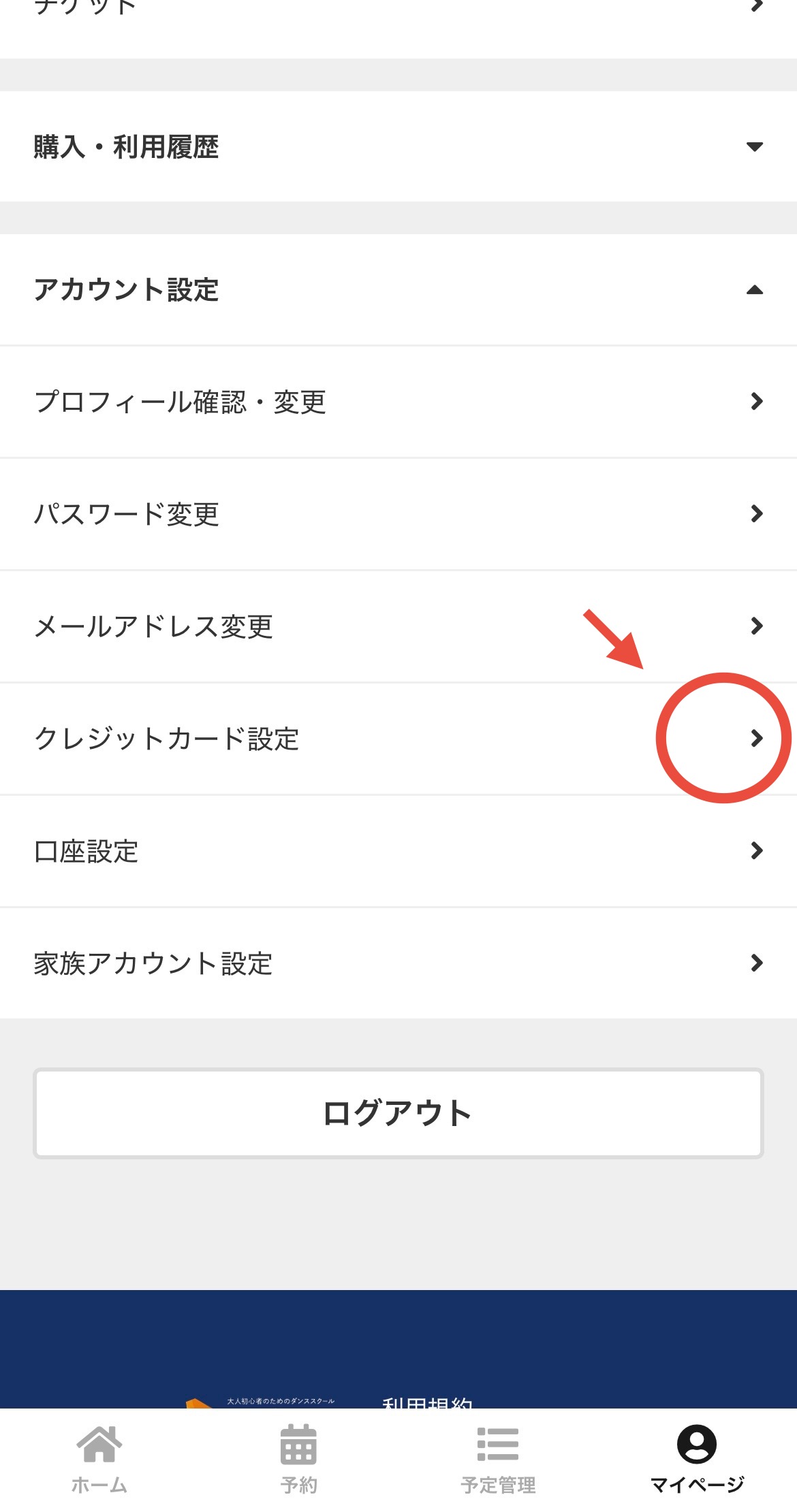The height and width of the screenshot is (1512, 797).
Task: Tap the ログアウト button
Action: 398,1113
